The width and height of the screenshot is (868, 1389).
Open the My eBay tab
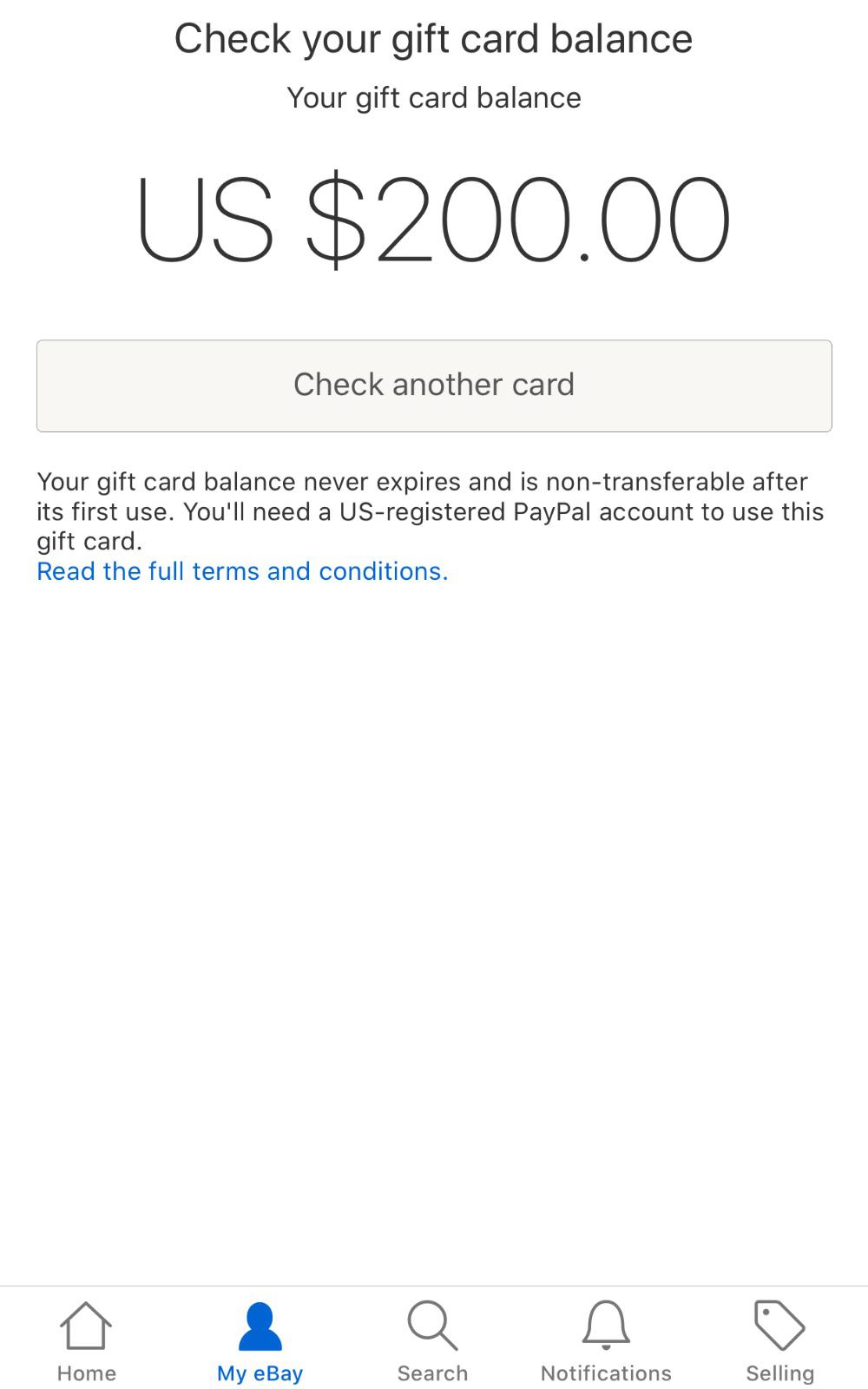click(x=260, y=1340)
